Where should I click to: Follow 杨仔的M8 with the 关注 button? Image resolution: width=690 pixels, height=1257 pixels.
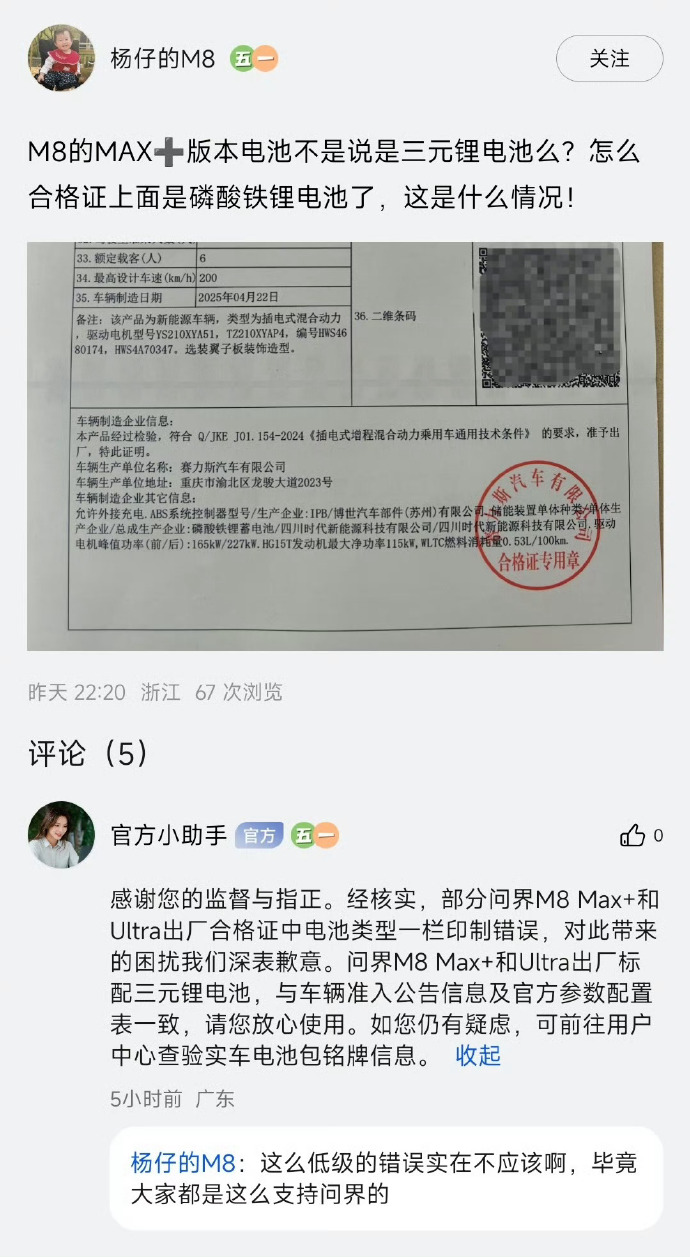609,59
